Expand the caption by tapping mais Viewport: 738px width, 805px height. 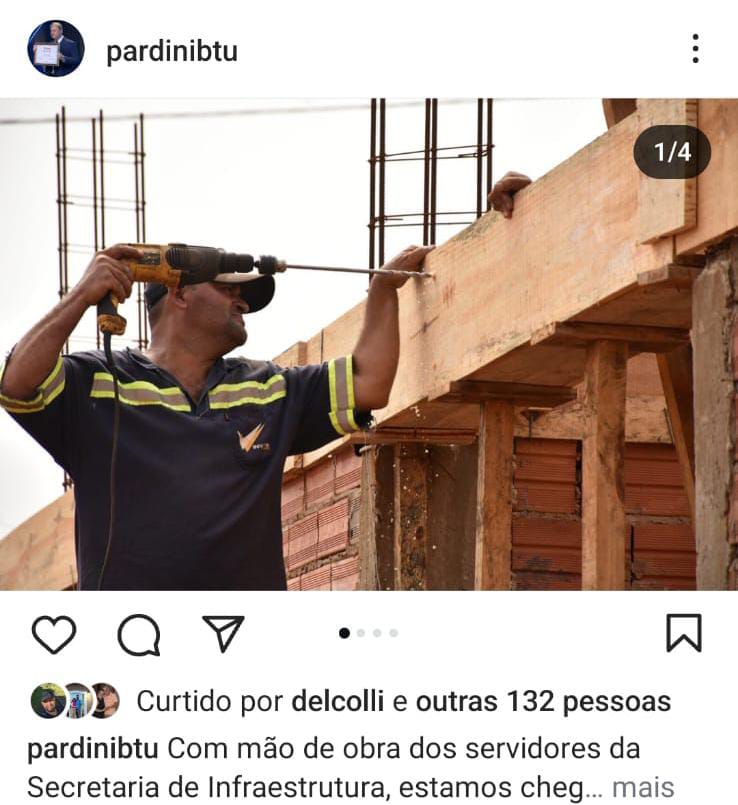643,788
